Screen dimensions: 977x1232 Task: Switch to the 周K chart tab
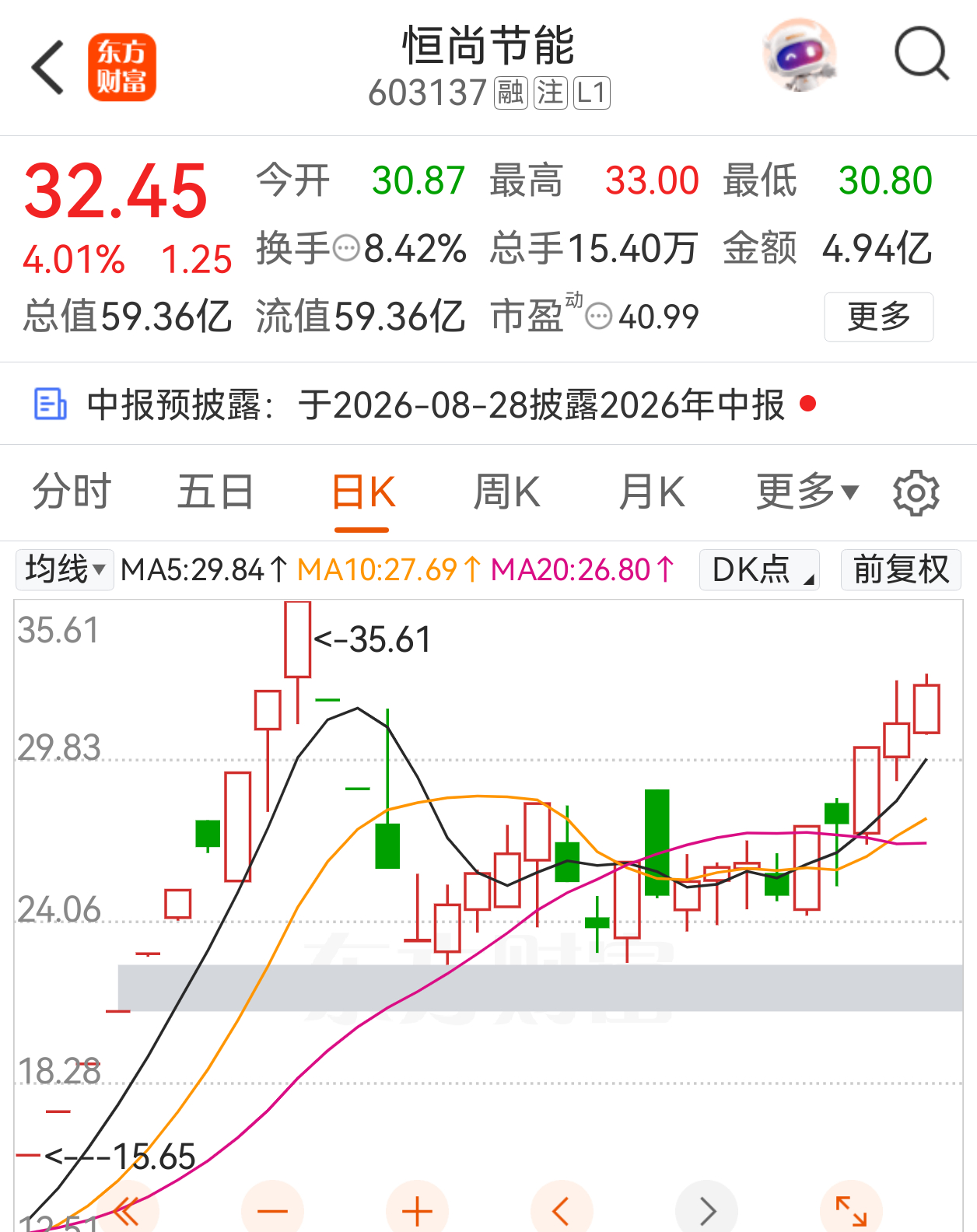pyautogui.click(x=506, y=492)
